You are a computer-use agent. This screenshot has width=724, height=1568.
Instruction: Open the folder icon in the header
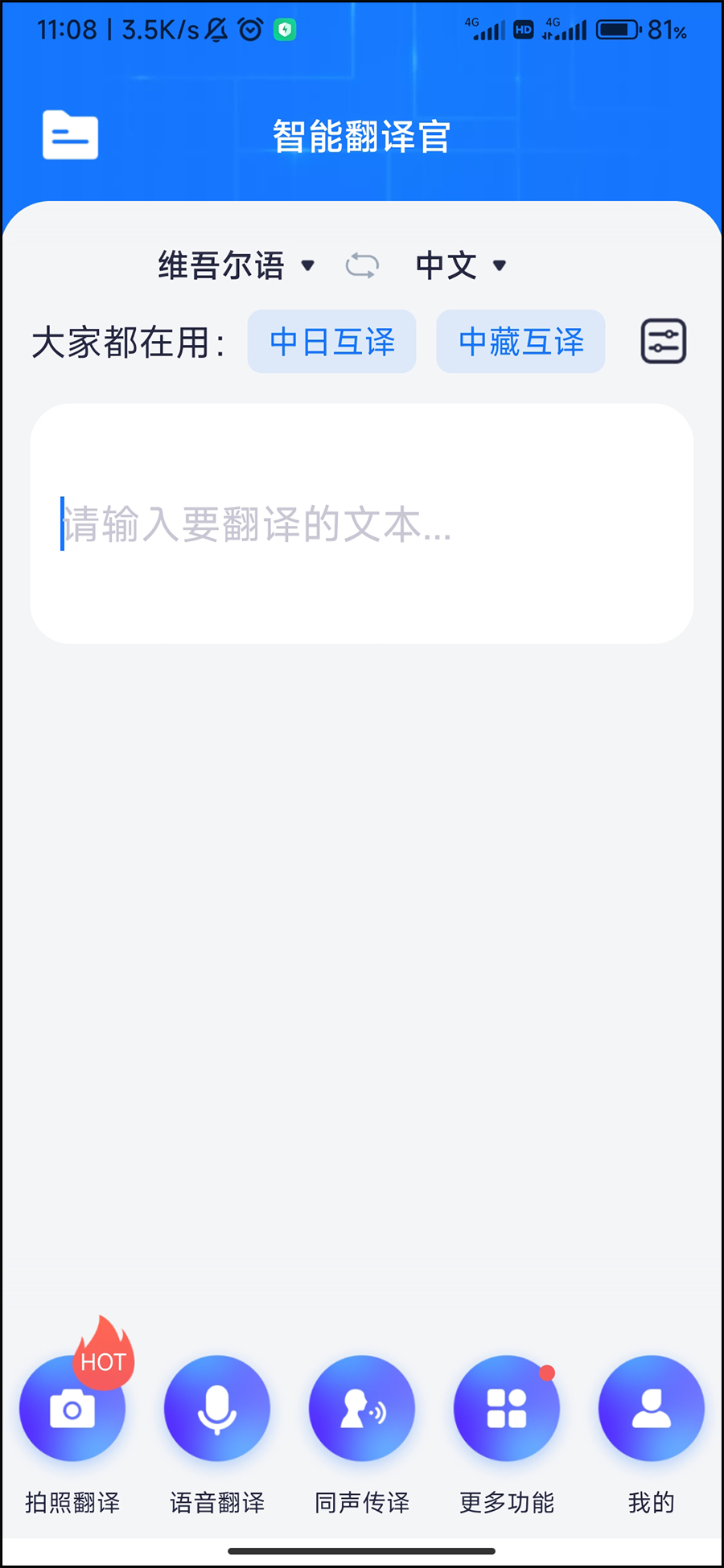(x=71, y=135)
